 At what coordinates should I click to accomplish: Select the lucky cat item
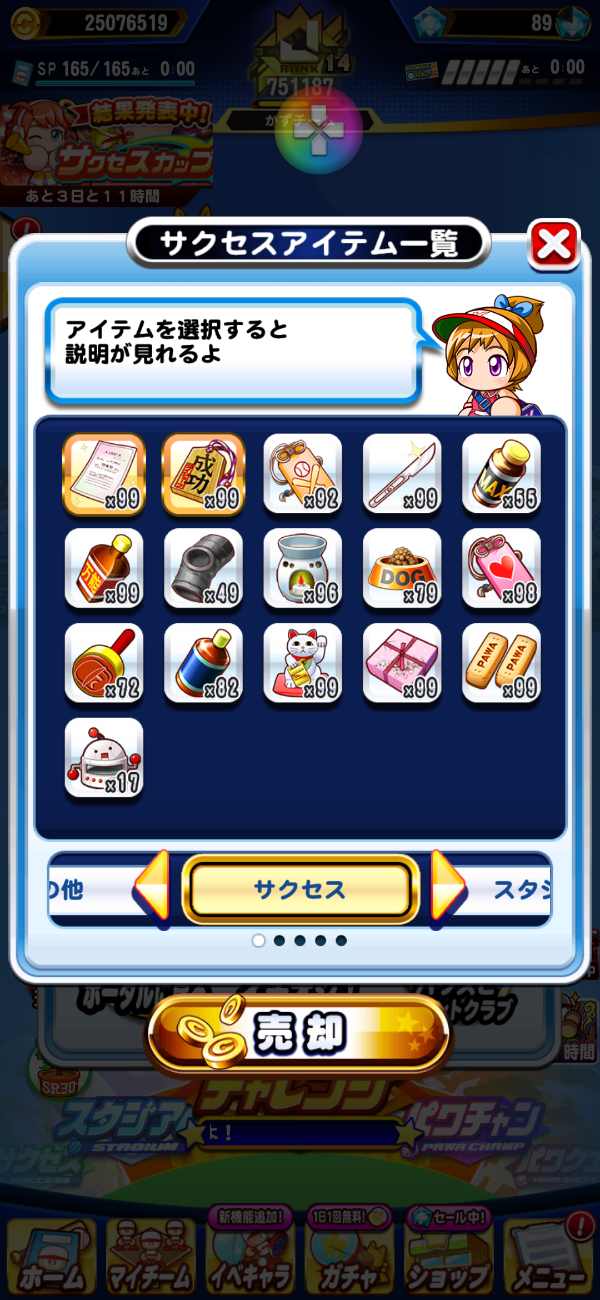pos(303,663)
